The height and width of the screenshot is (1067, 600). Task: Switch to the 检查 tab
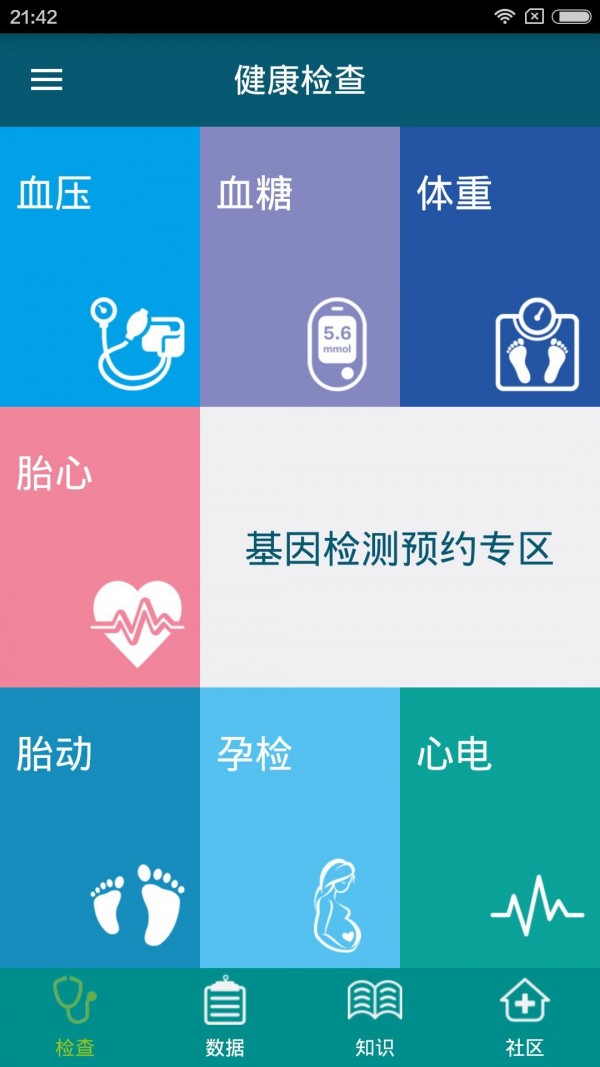click(75, 1017)
